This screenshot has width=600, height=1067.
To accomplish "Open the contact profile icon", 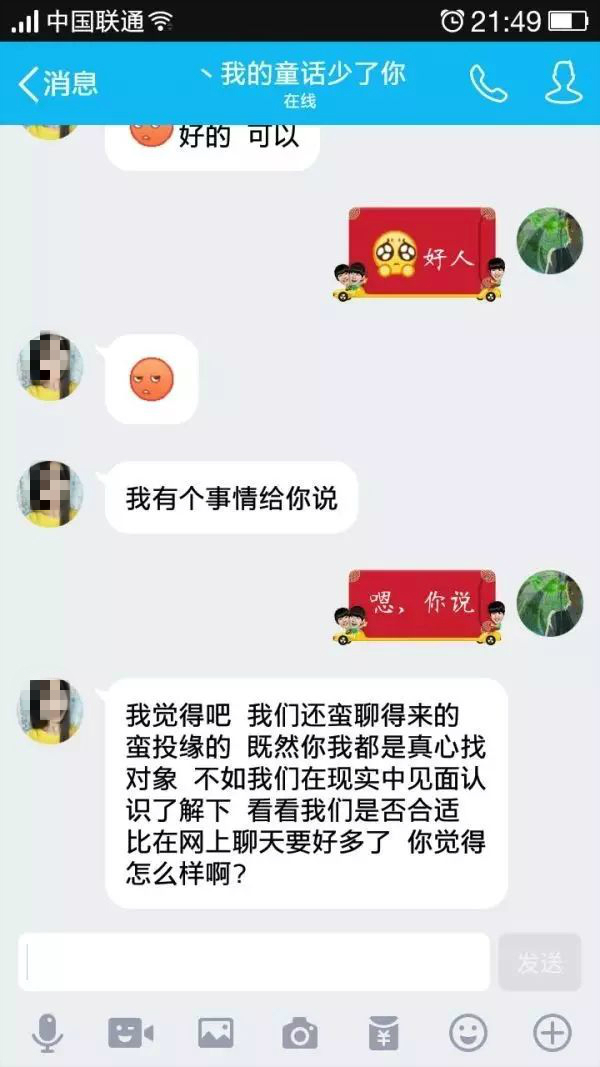I will [x=563, y=83].
